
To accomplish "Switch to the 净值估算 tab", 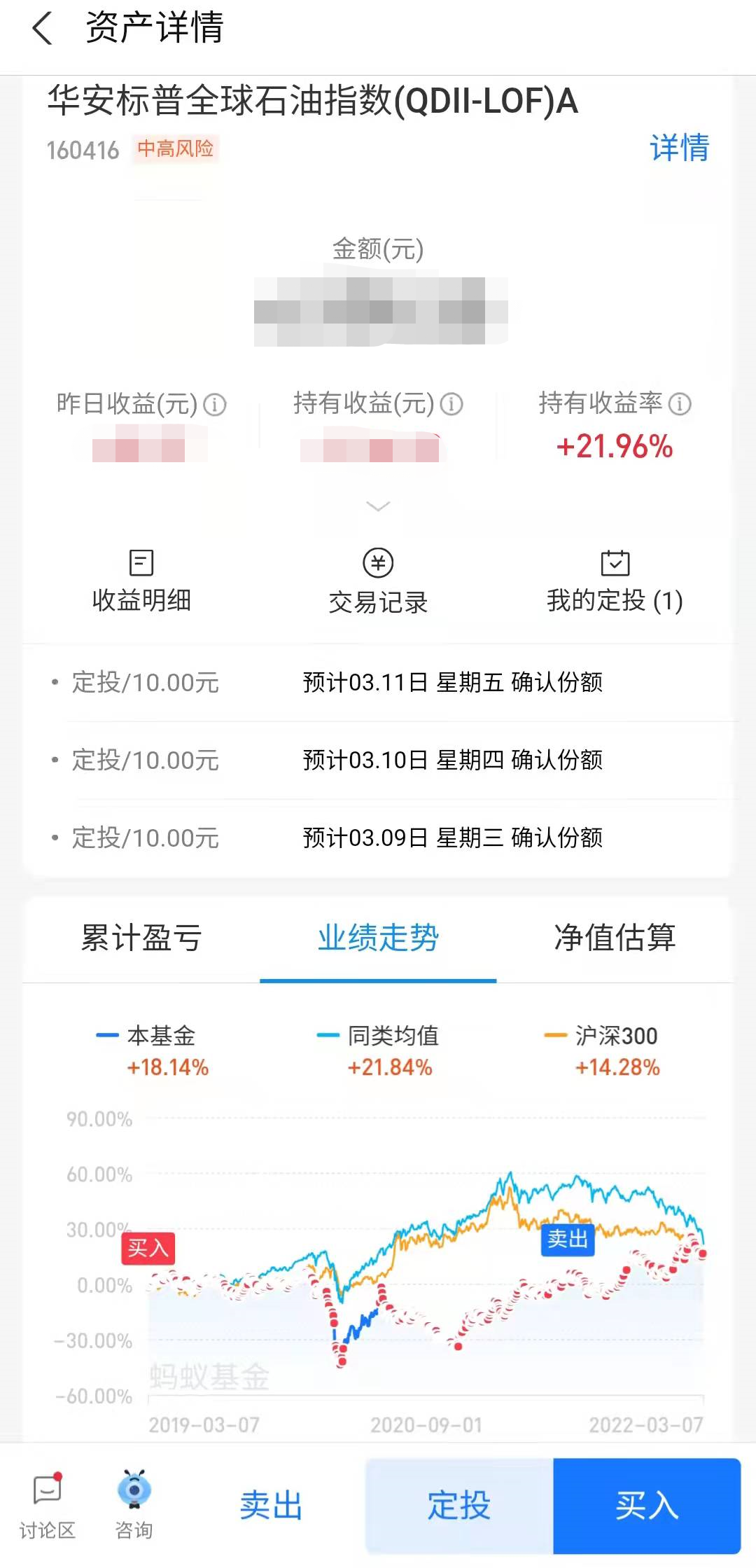I will pos(615,938).
